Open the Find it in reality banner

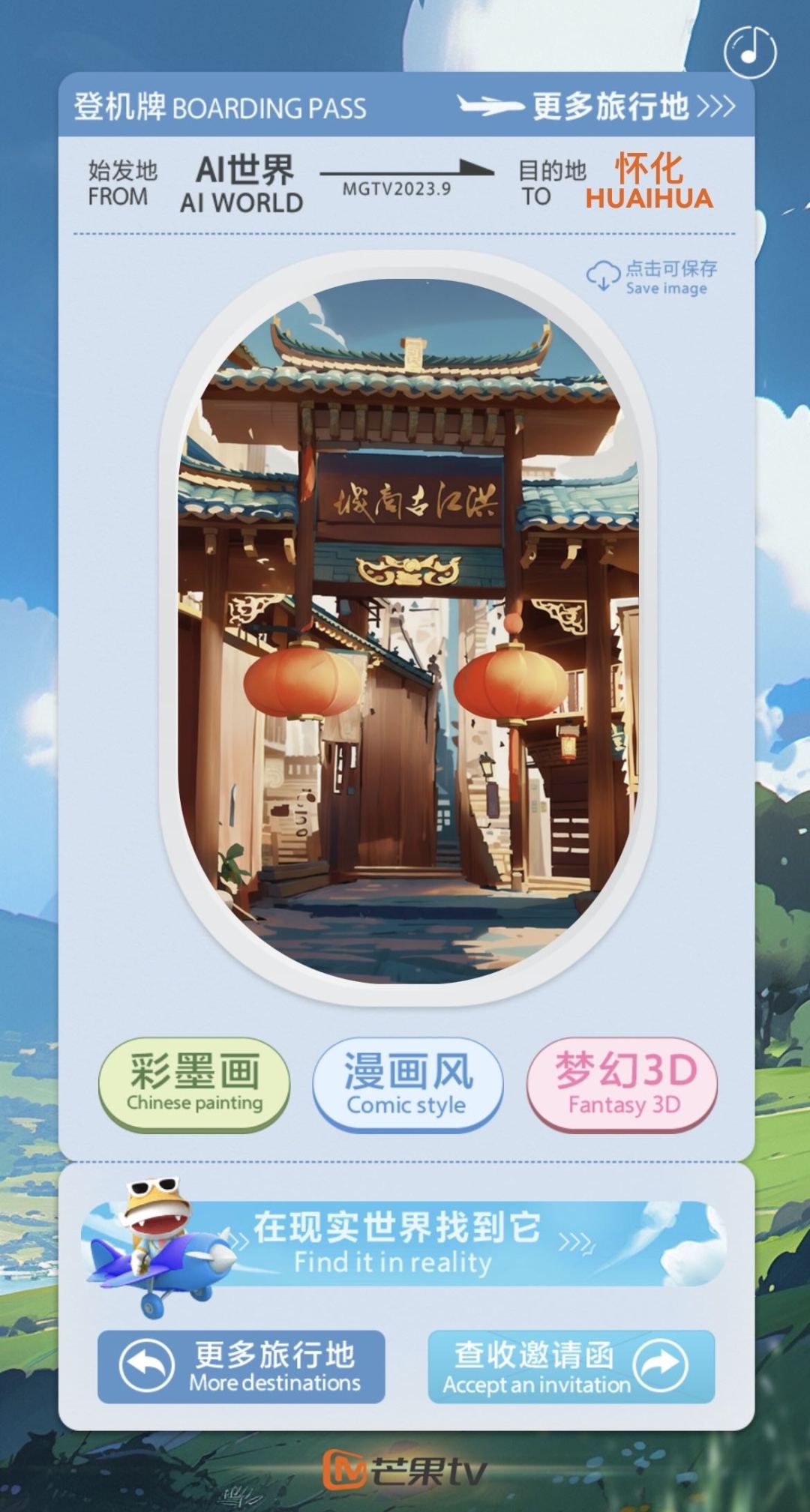click(x=405, y=1244)
